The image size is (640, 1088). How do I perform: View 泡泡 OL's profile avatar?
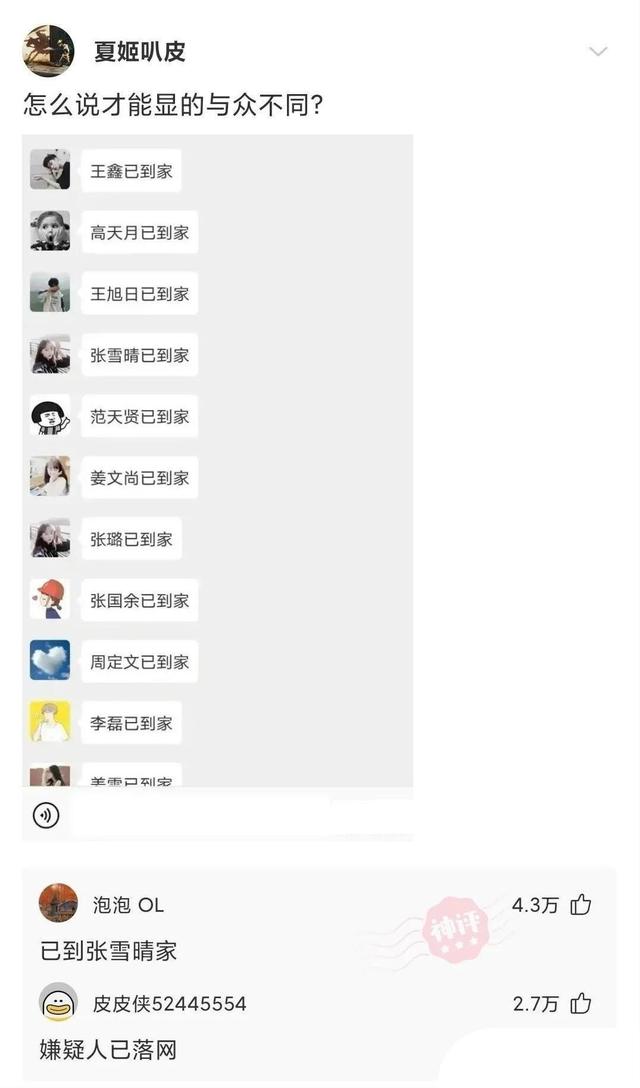pos(58,904)
